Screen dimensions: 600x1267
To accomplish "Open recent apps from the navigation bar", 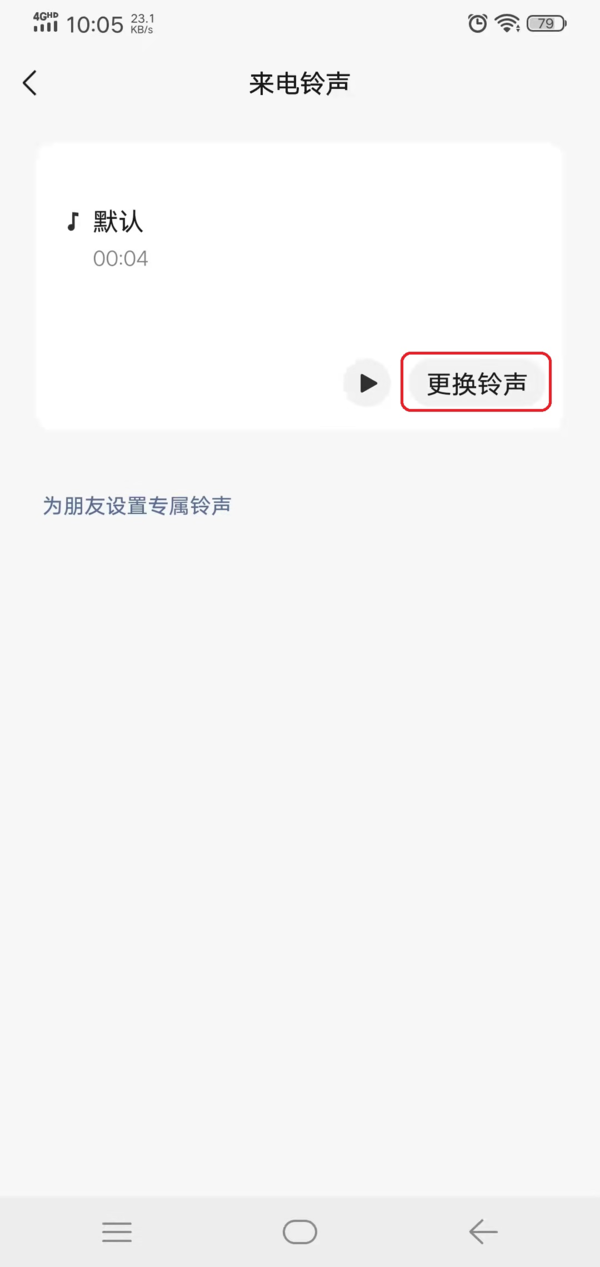I will 117,1232.
